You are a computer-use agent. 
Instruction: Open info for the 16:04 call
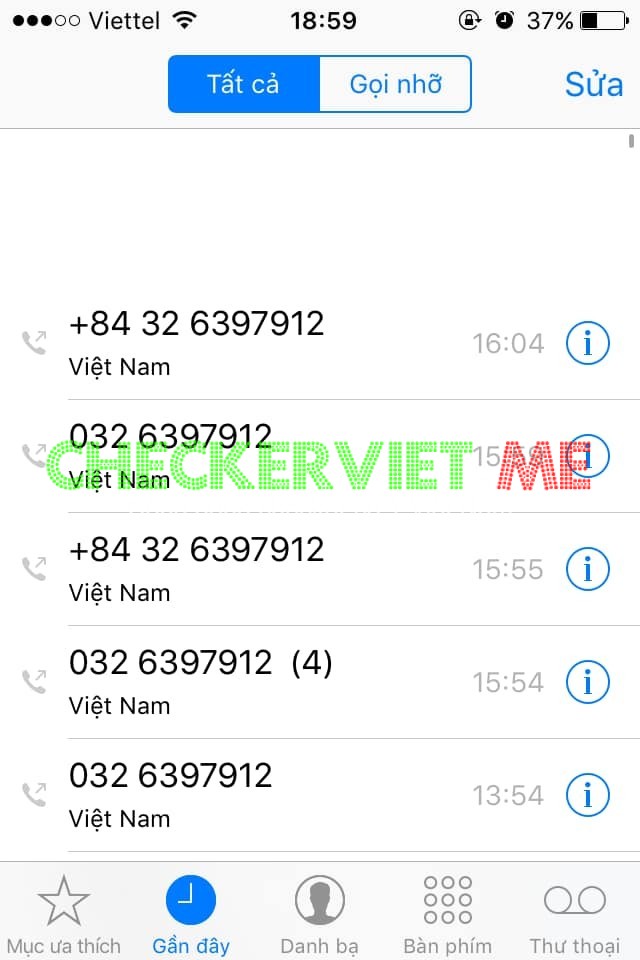click(587, 343)
